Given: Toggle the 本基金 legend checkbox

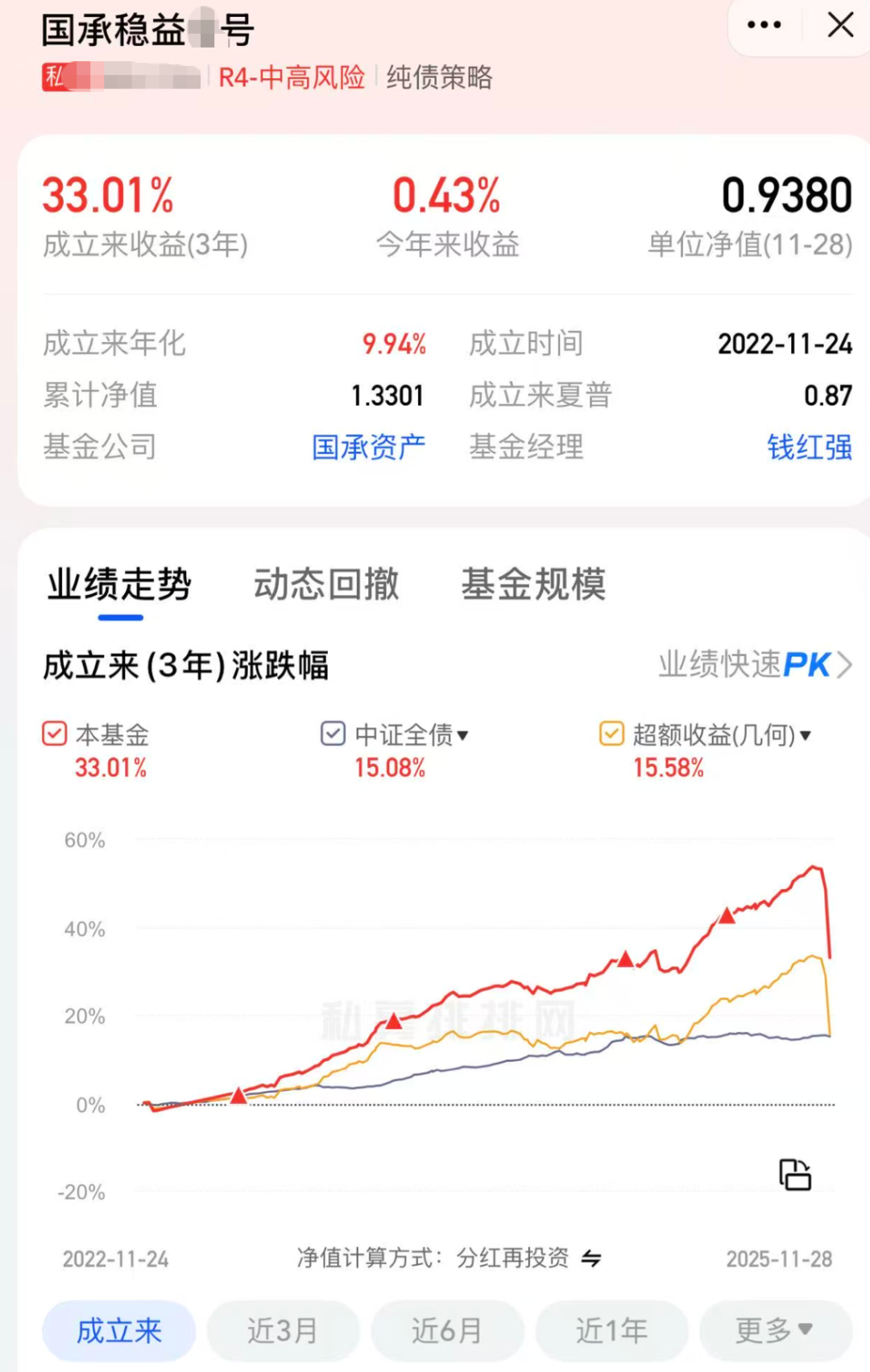Looking at the screenshot, I should (53, 734).
